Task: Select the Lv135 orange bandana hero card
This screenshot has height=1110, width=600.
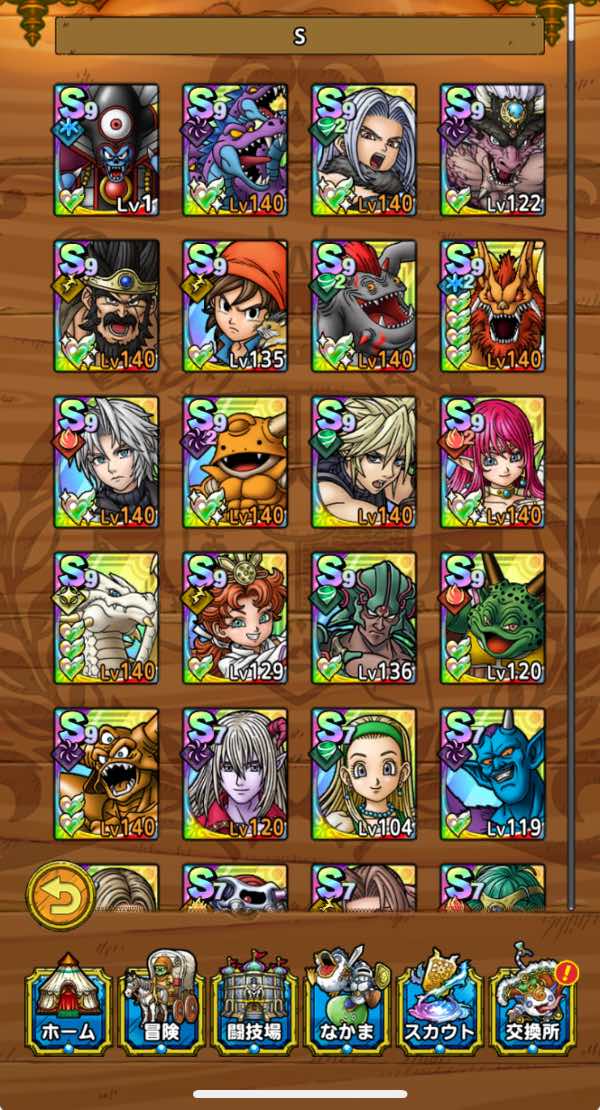Action: [235, 305]
